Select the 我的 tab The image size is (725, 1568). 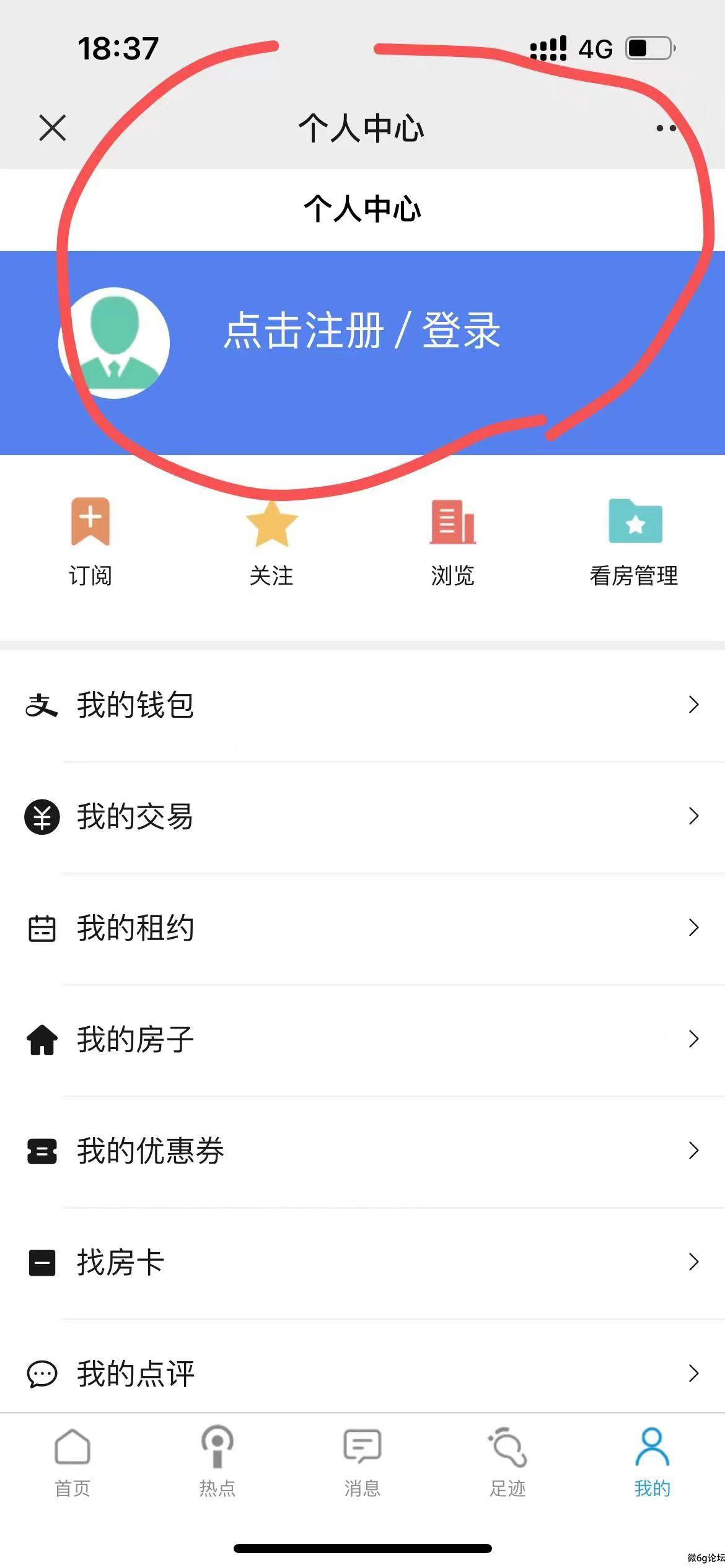(x=652, y=1462)
